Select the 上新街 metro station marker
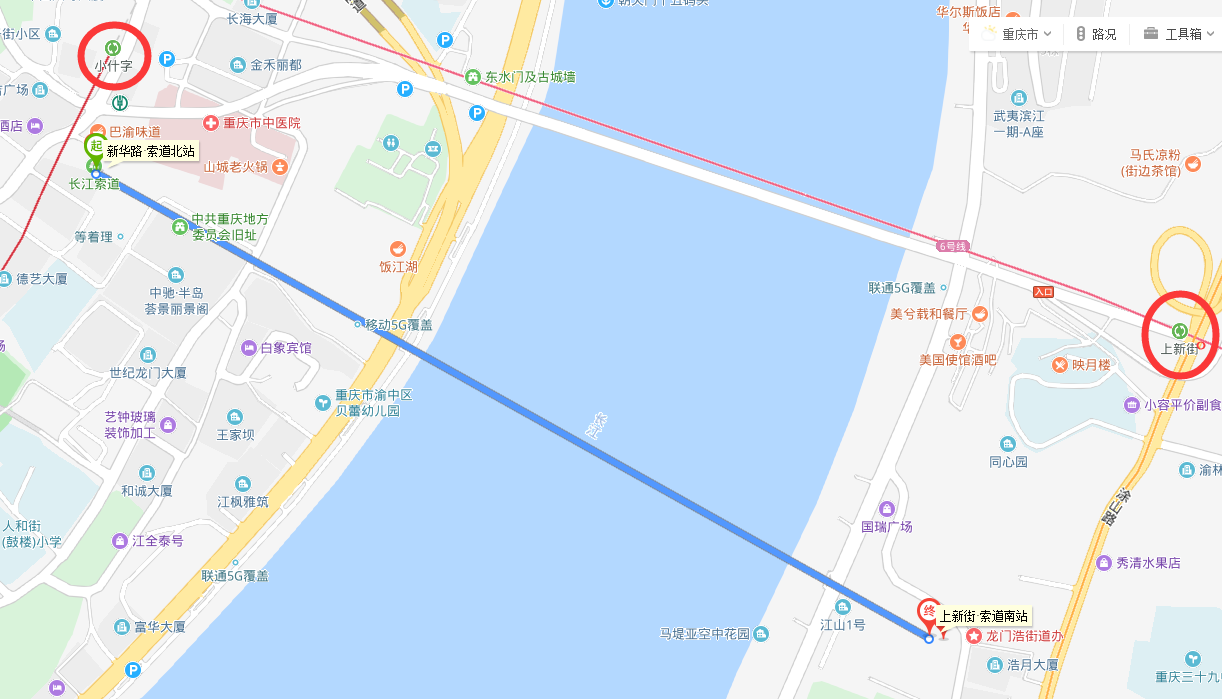This screenshot has height=699, width=1222. [x=1180, y=331]
